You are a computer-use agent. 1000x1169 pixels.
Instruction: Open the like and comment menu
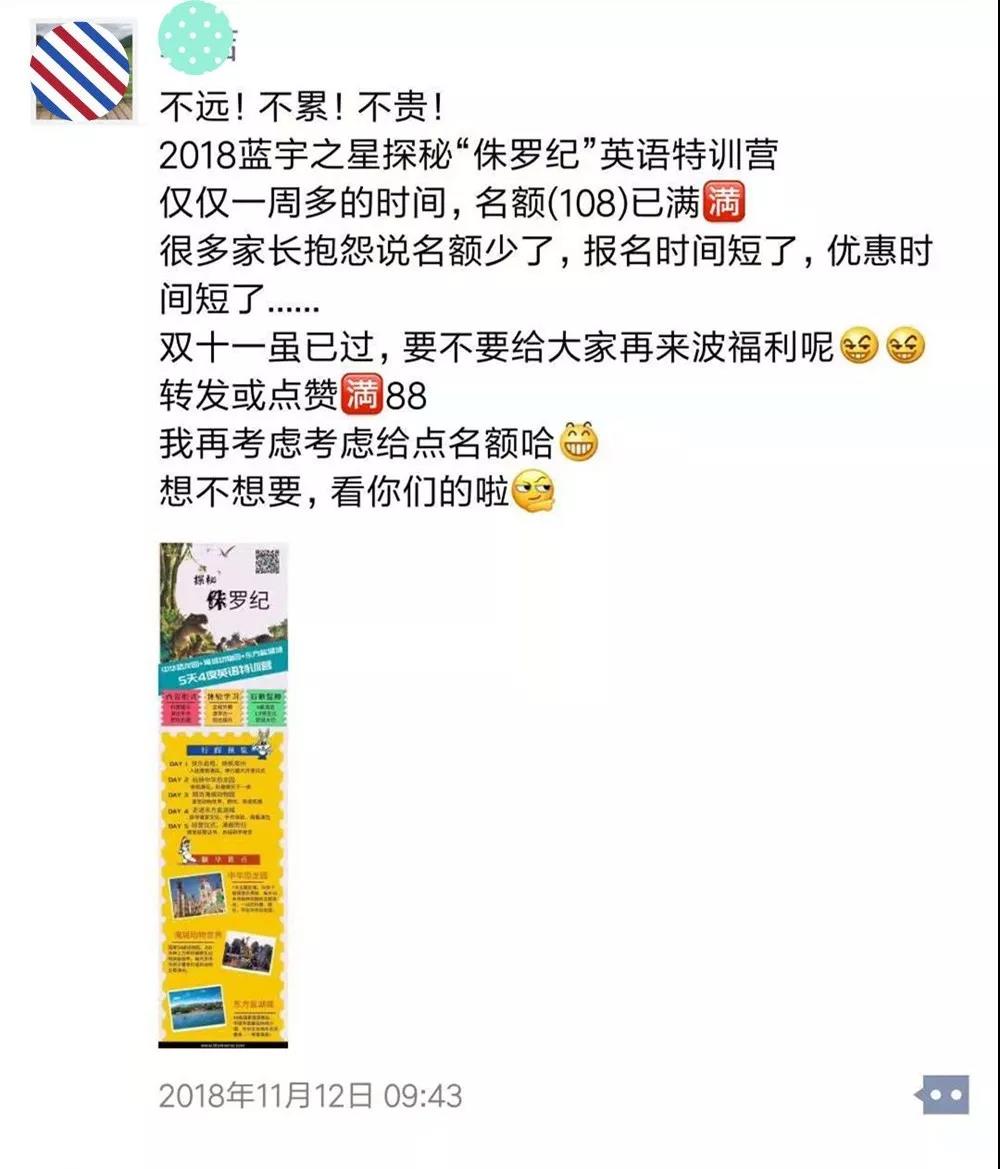[944, 1094]
